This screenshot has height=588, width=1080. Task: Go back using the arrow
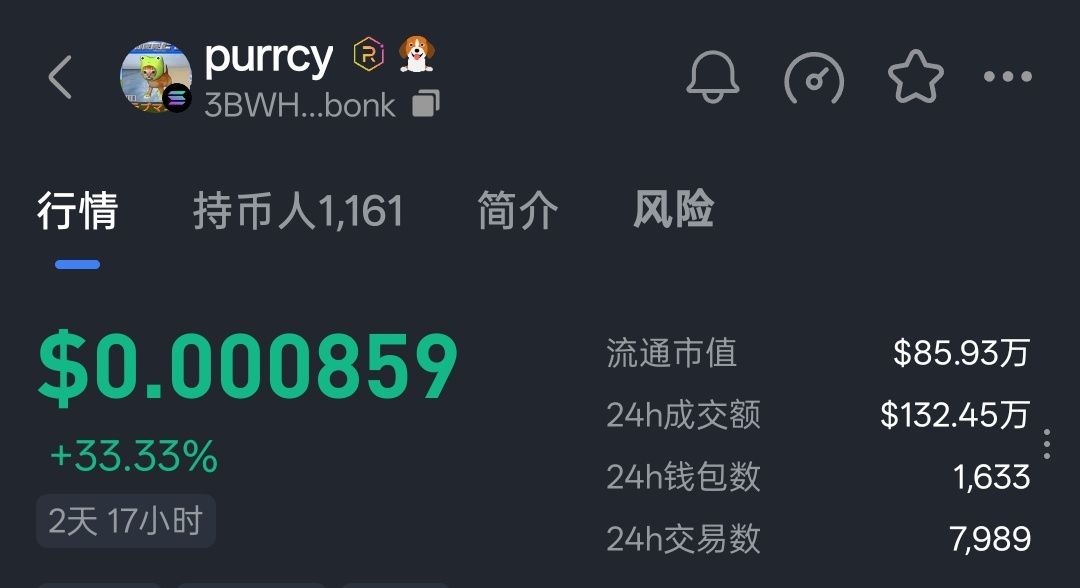pyautogui.click(x=60, y=77)
